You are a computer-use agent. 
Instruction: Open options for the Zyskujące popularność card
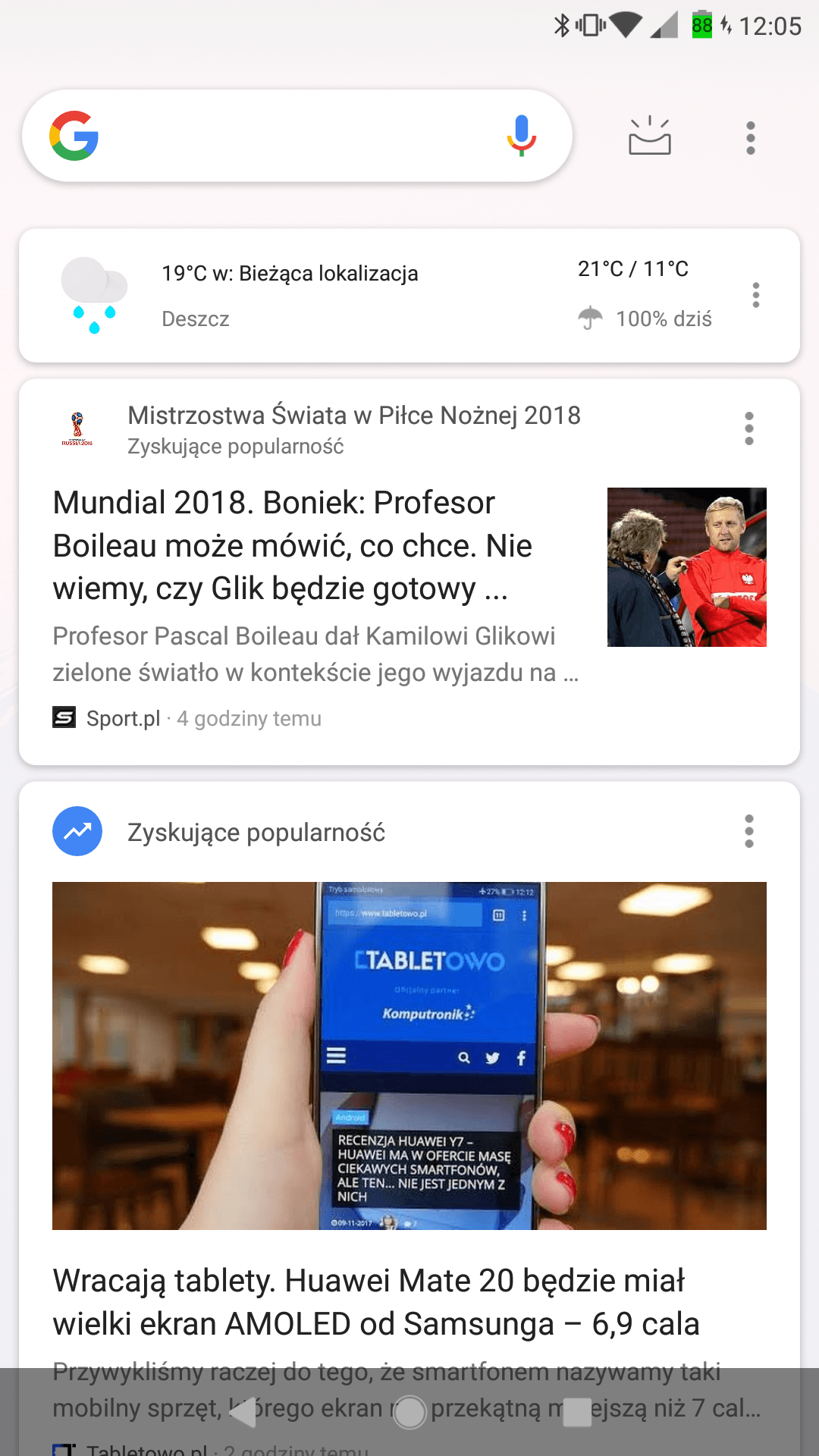point(749,831)
